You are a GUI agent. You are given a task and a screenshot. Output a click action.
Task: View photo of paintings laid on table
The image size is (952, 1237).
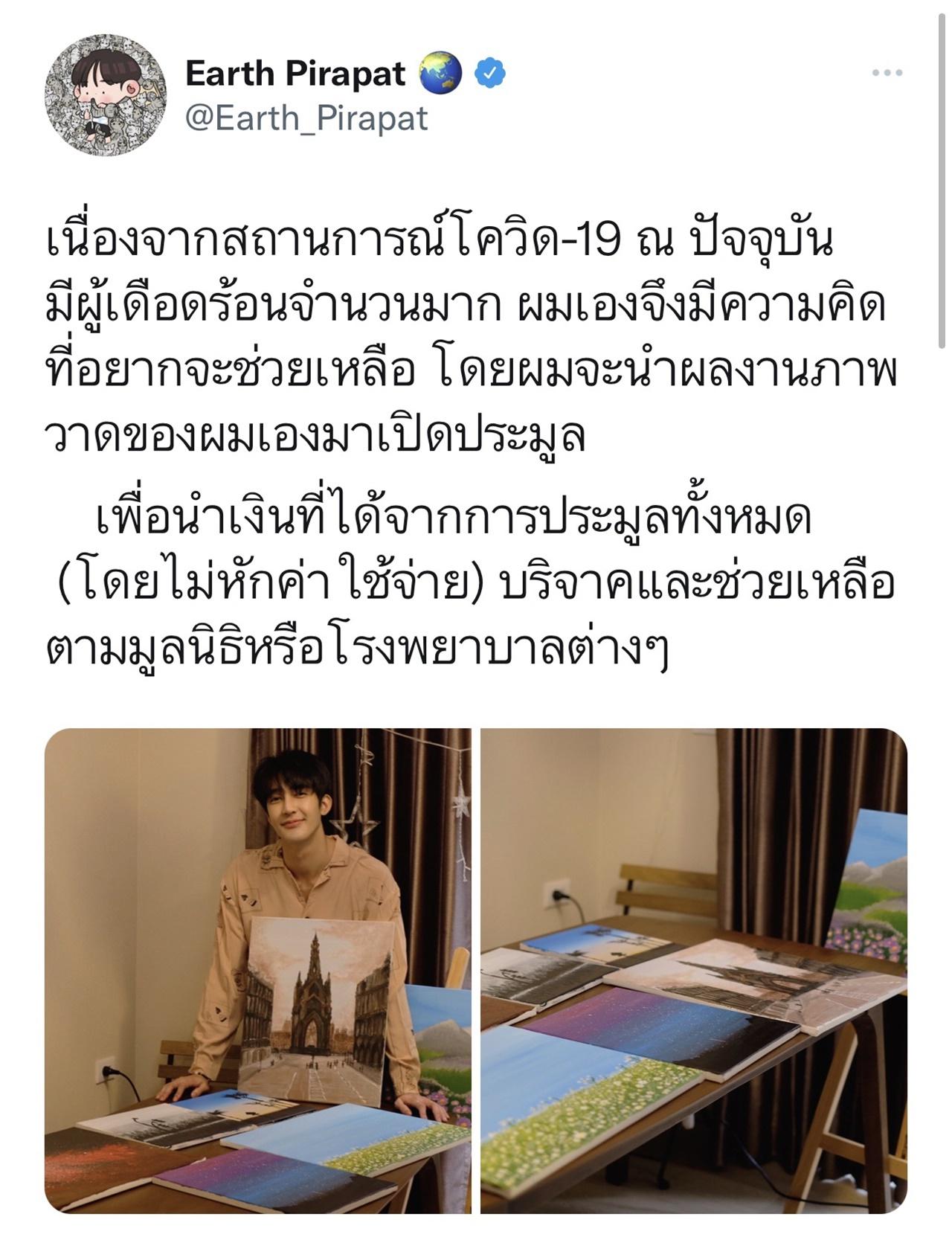[693, 969]
